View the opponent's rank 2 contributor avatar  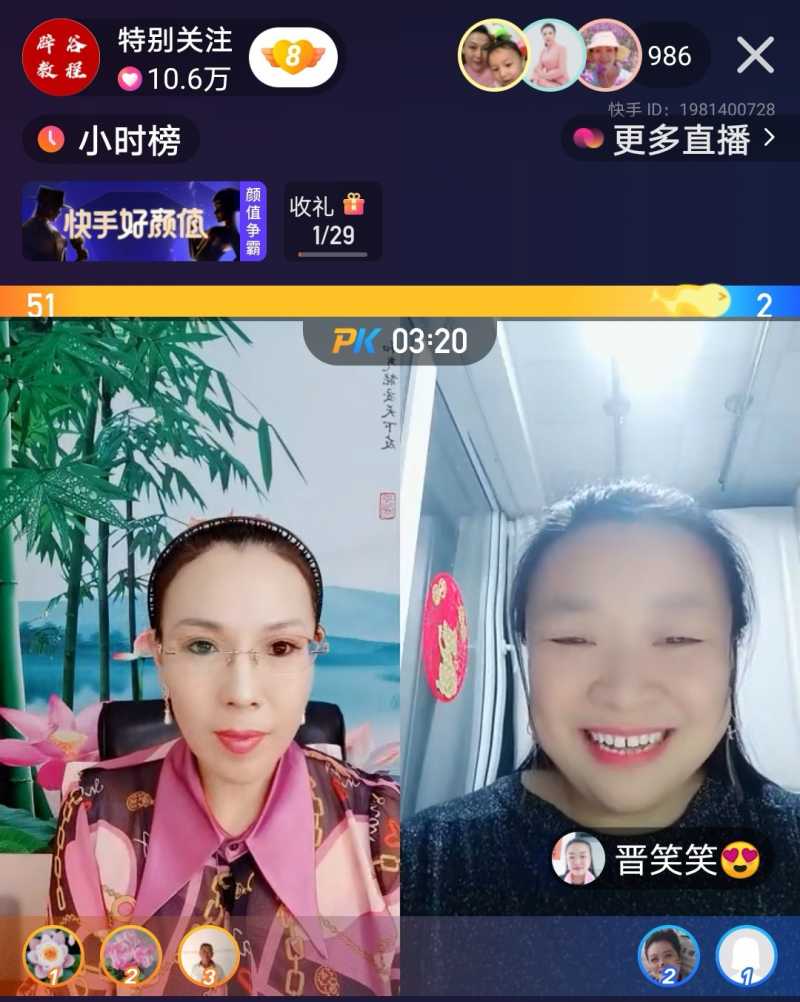(668, 955)
